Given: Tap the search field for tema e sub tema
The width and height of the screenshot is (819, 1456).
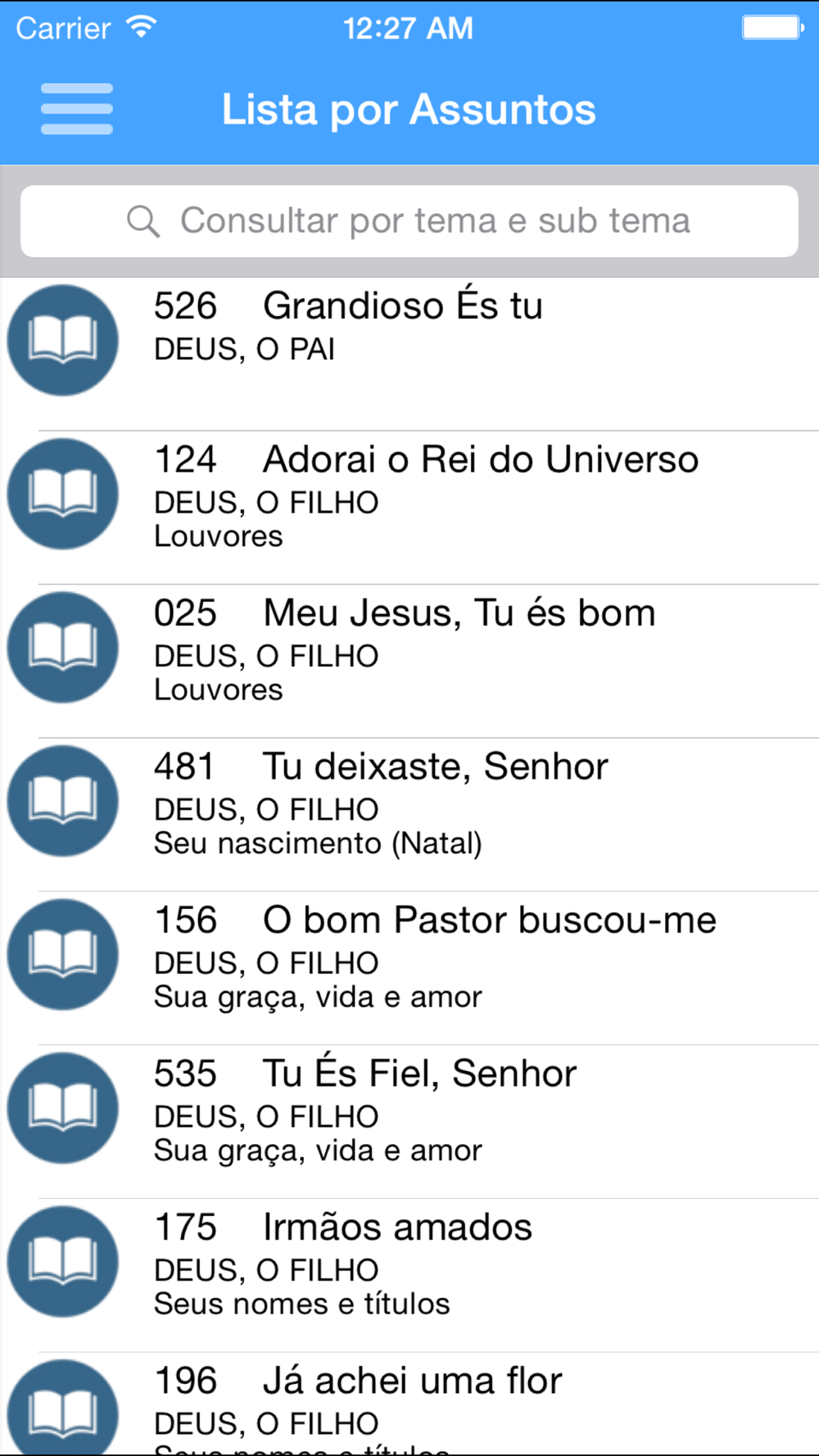Looking at the screenshot, I should [x=409, y=221].
